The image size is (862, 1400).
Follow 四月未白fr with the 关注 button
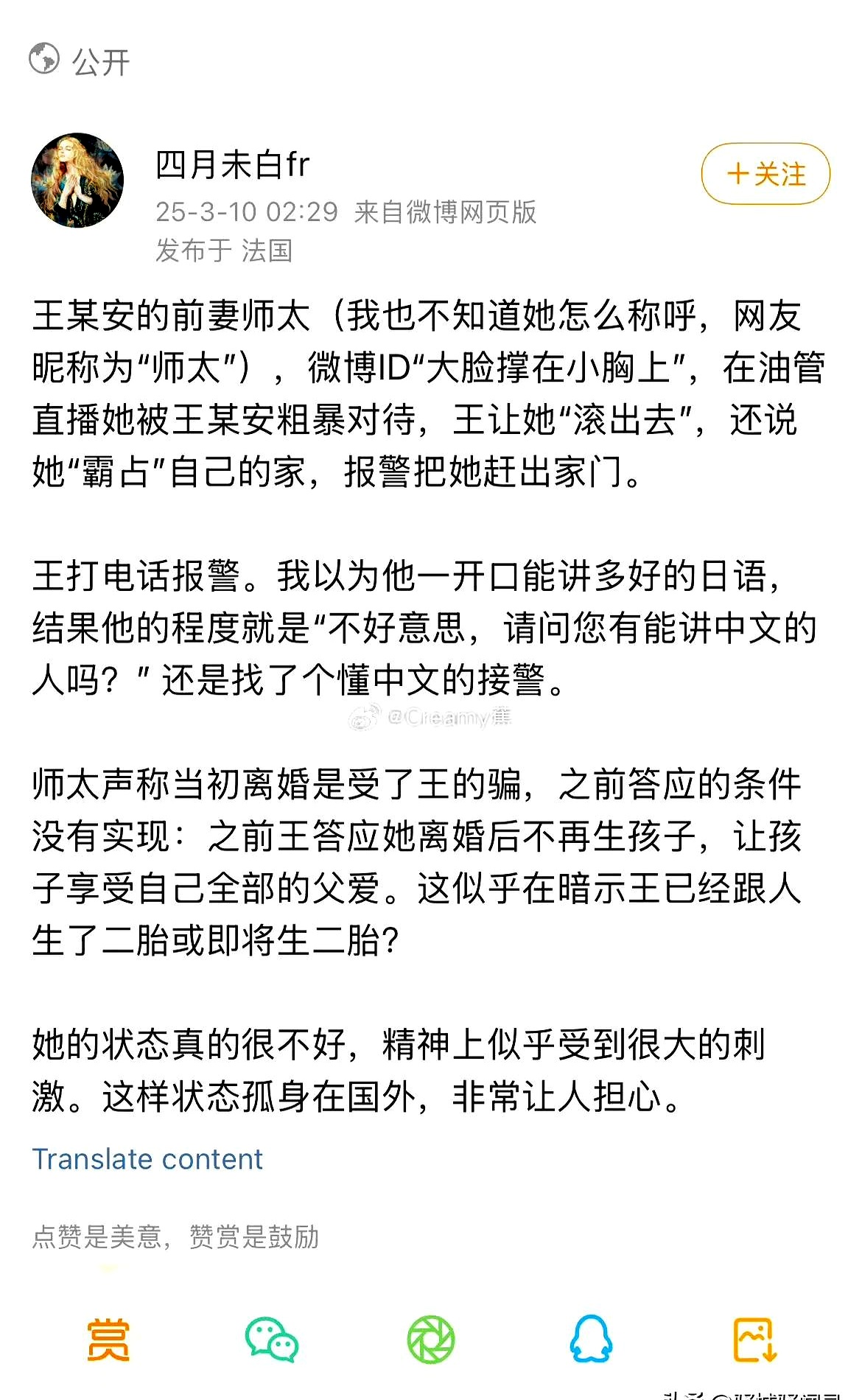(x=765, y=174)
